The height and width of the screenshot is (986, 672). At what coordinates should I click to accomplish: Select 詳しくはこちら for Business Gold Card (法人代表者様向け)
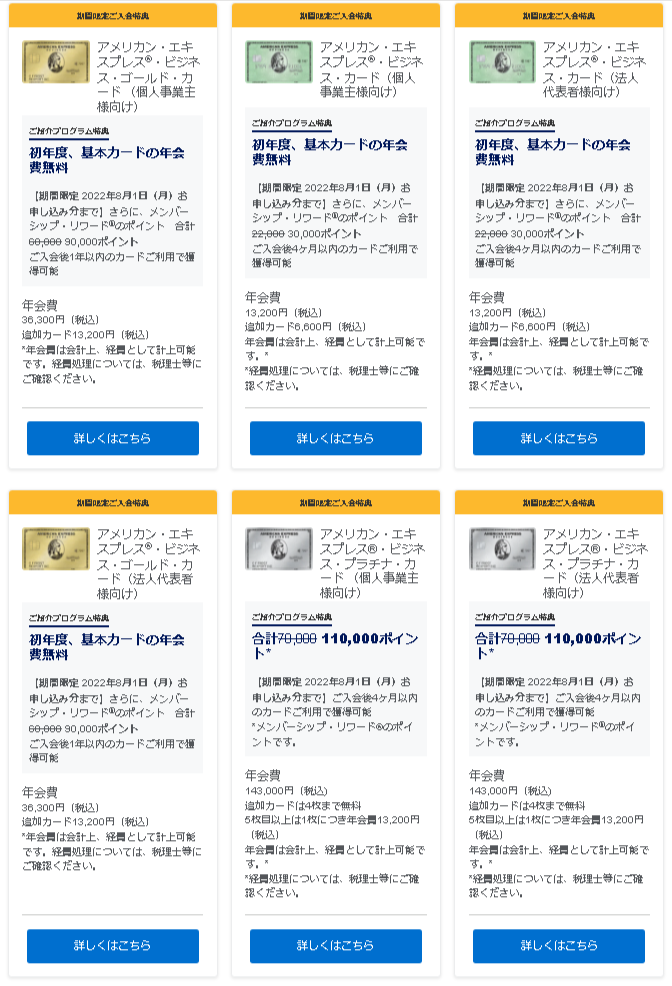pos(112,945)
